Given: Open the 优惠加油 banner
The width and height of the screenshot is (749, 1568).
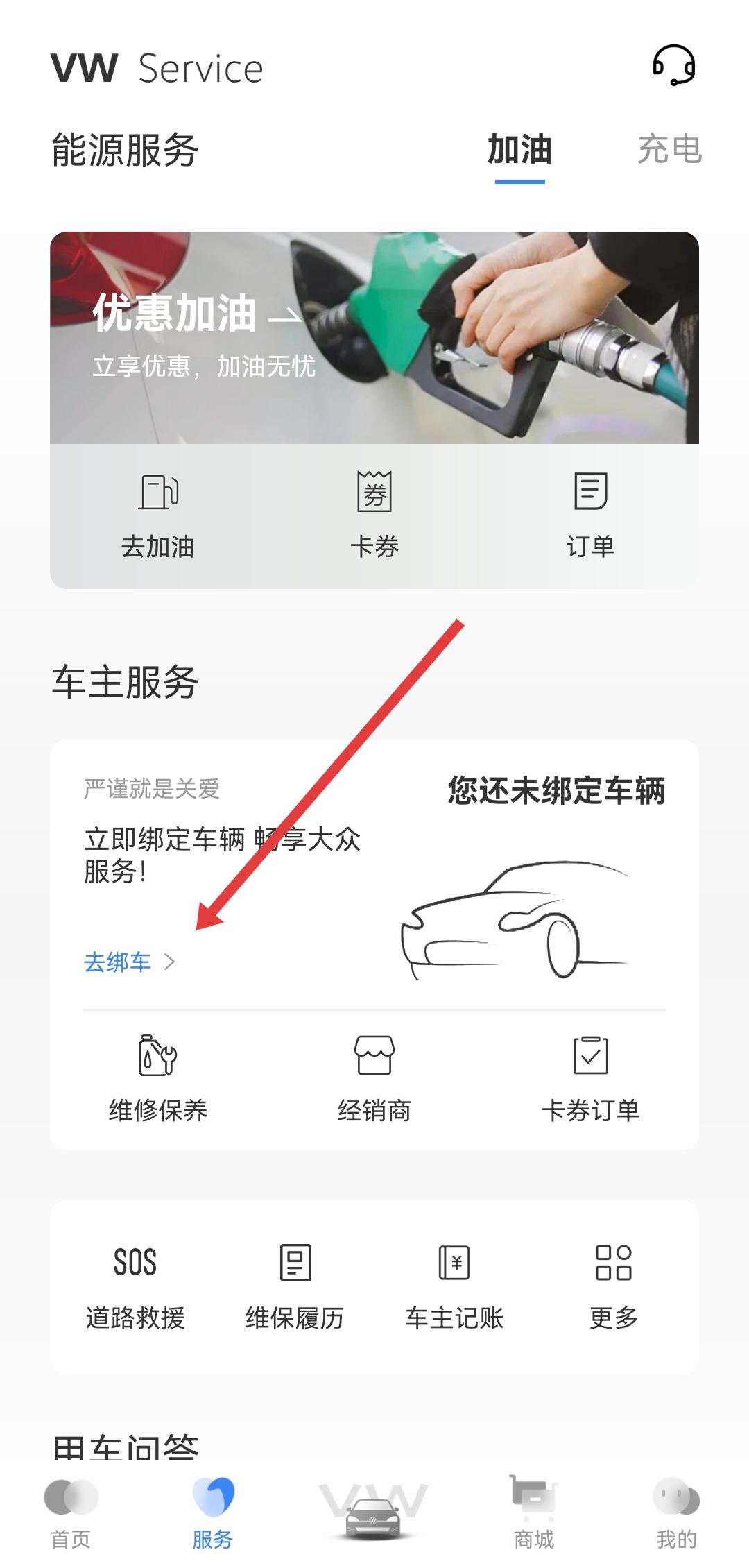Looking at the screenshot, I should [x=374, y=338].
